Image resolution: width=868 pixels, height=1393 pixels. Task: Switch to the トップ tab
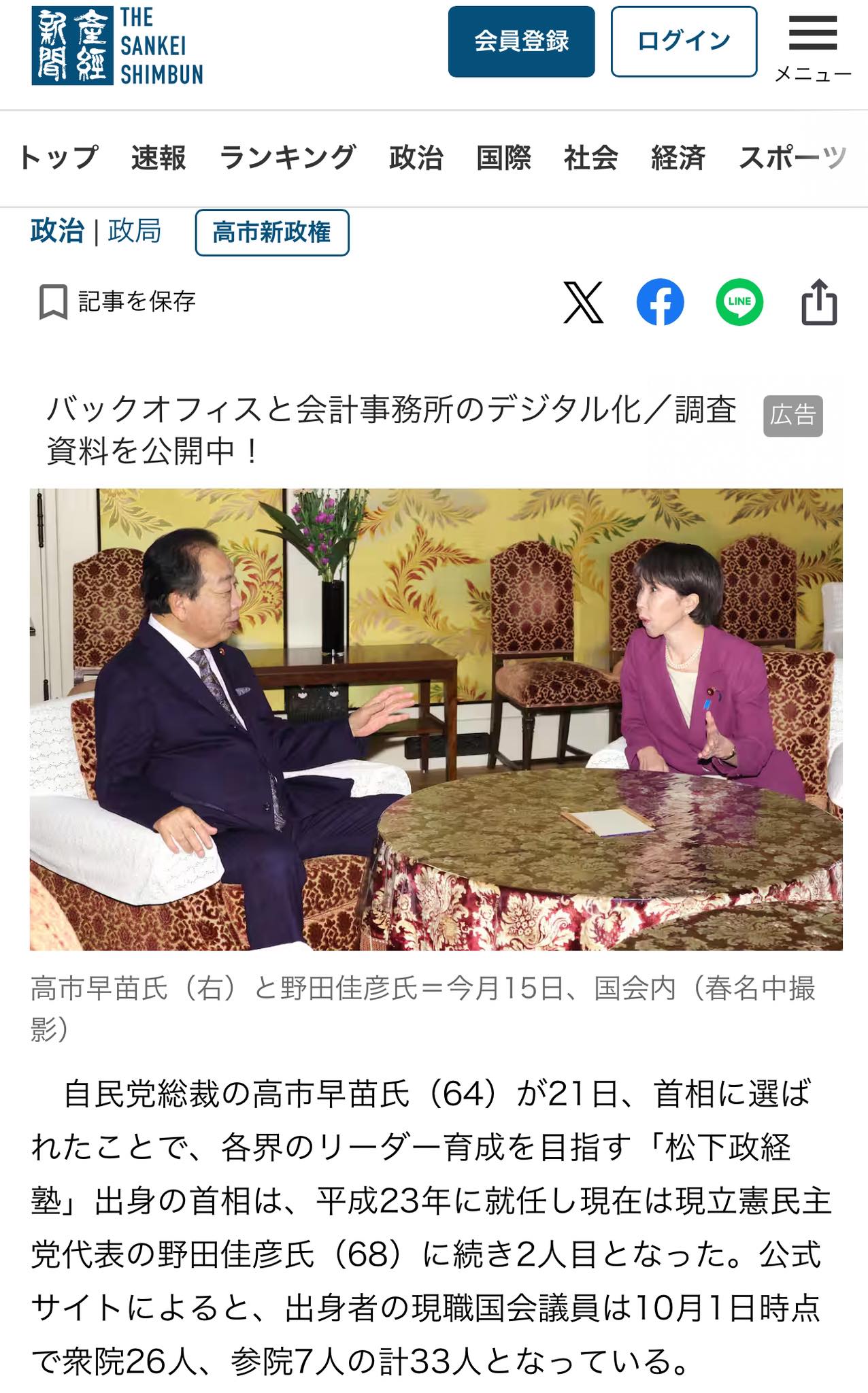(59, 158)
